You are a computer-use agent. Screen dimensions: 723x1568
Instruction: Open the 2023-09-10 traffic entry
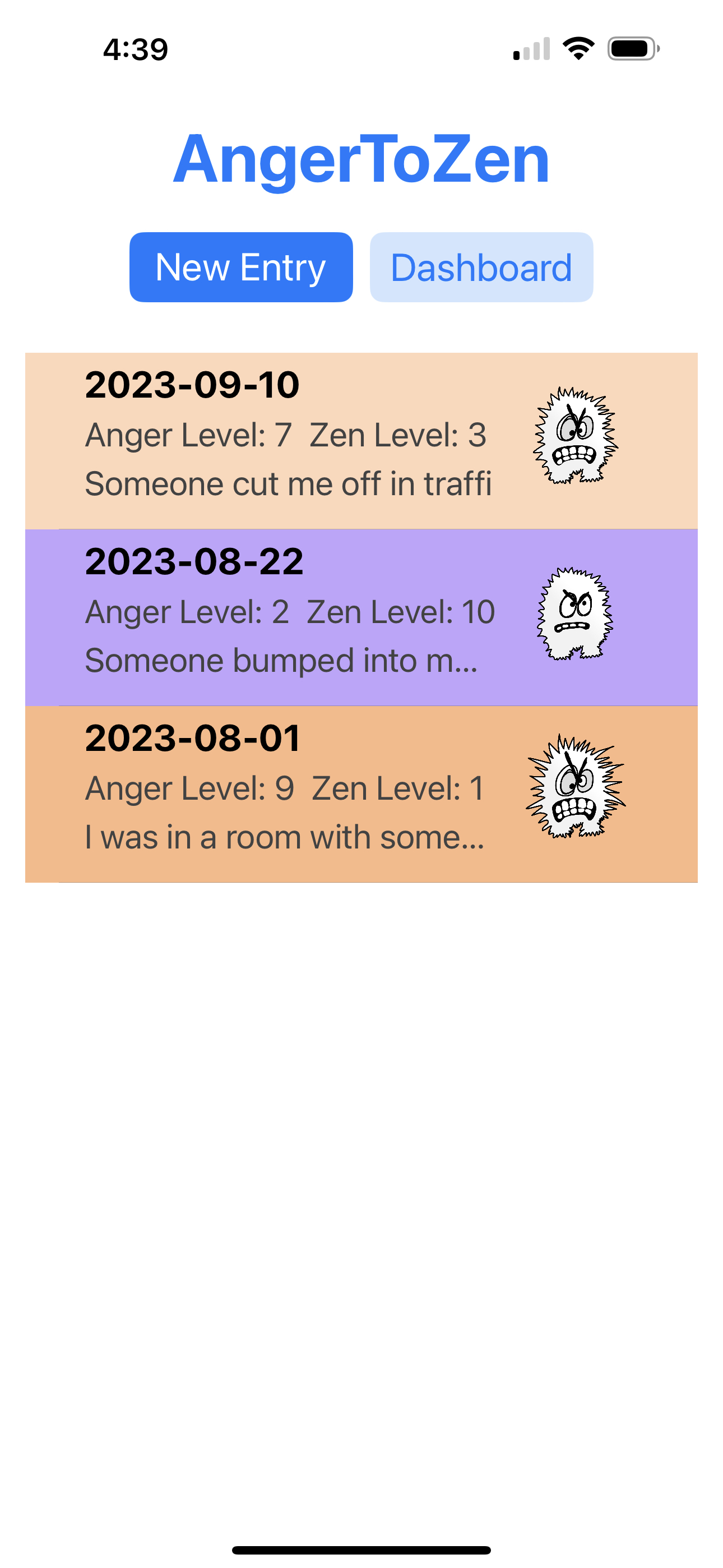(x=360, y=440)
